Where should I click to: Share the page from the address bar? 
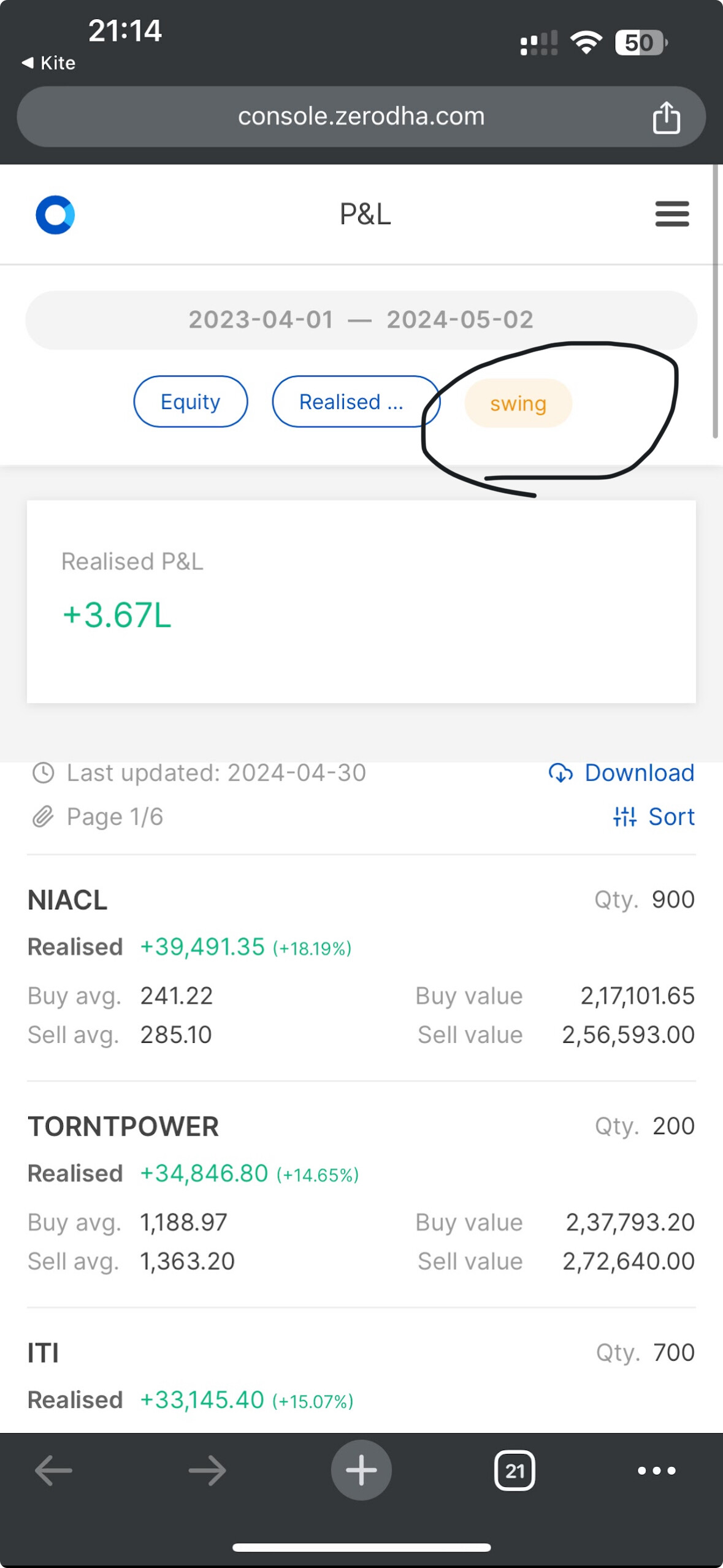(x=666, y=117)
